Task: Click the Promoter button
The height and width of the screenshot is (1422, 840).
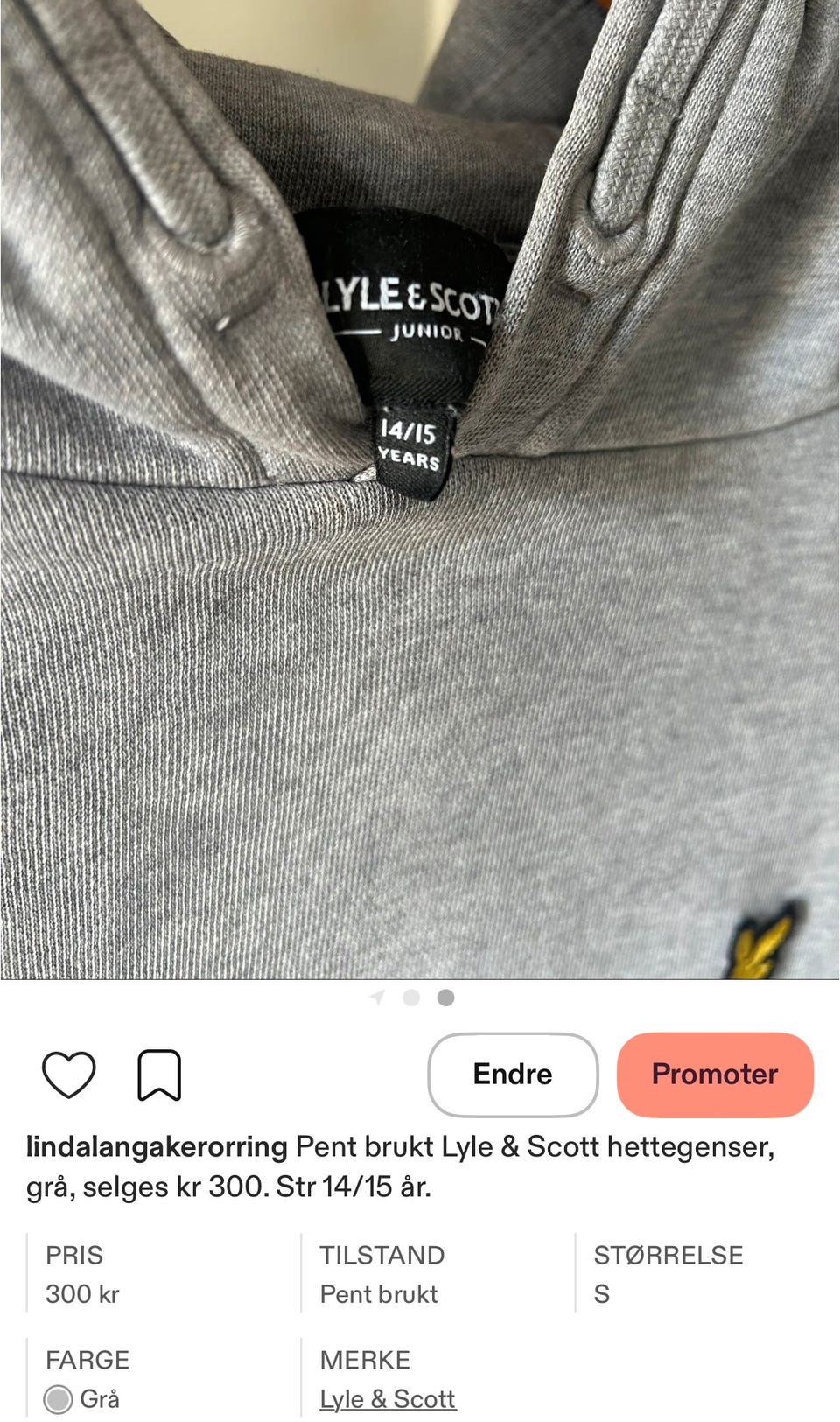Action: point(714,1075)
